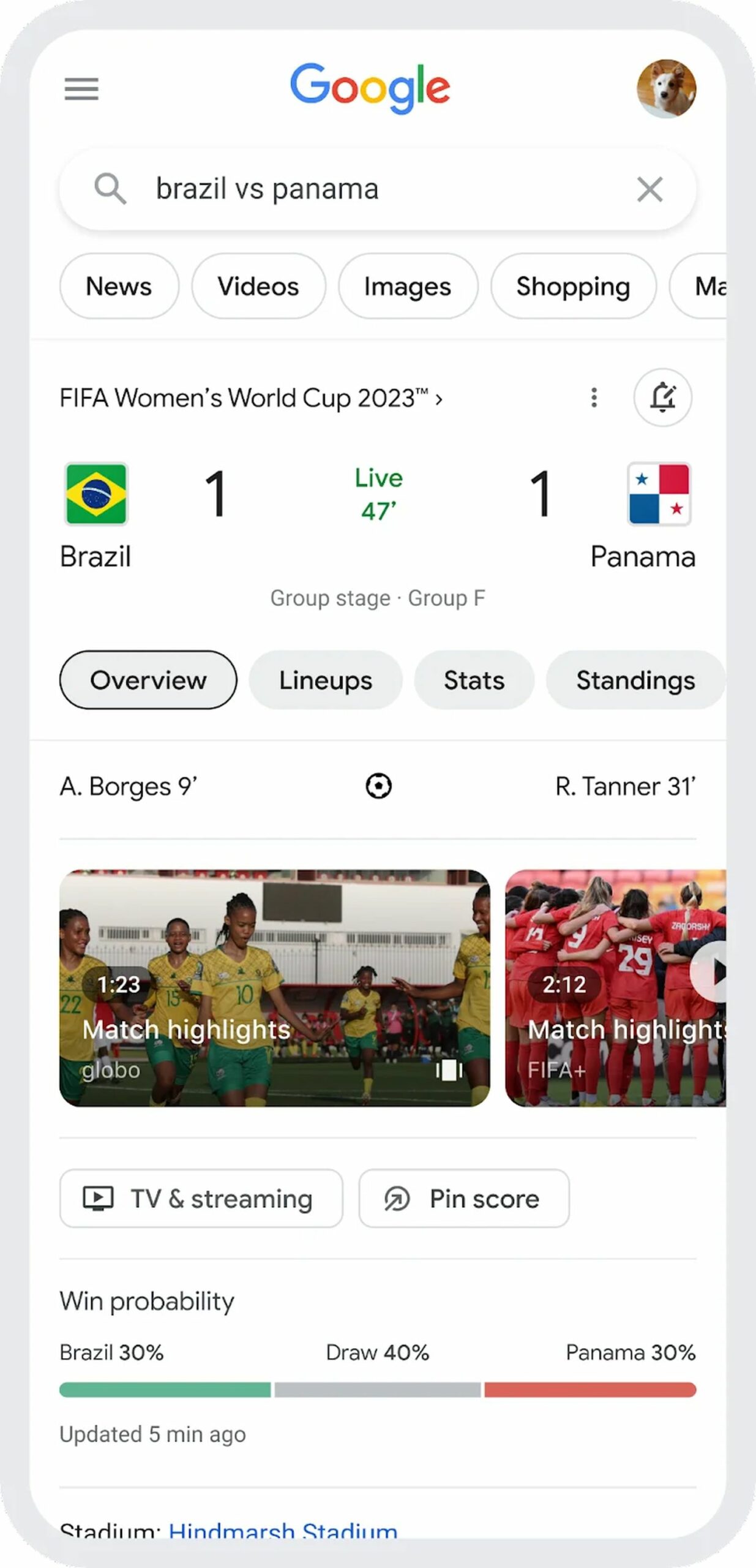Viewport: 756px width, 1568px height.
Task: Clear the search query
Action: click(649, 189)
